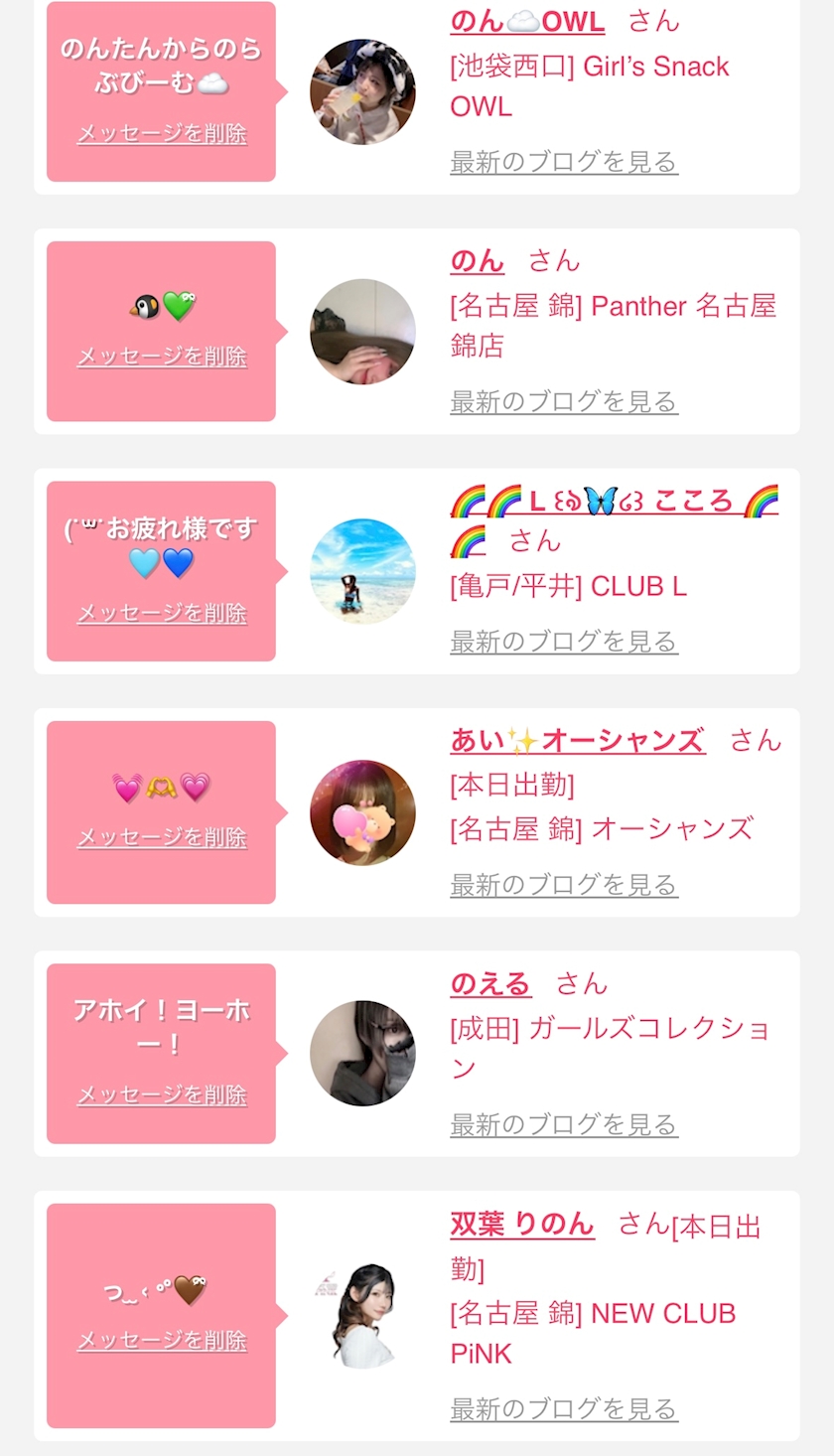Delete the pink hearts message to あい
Image resolution: width=834 pixels, height=1456 pixels.
click(x=162, y=838)
